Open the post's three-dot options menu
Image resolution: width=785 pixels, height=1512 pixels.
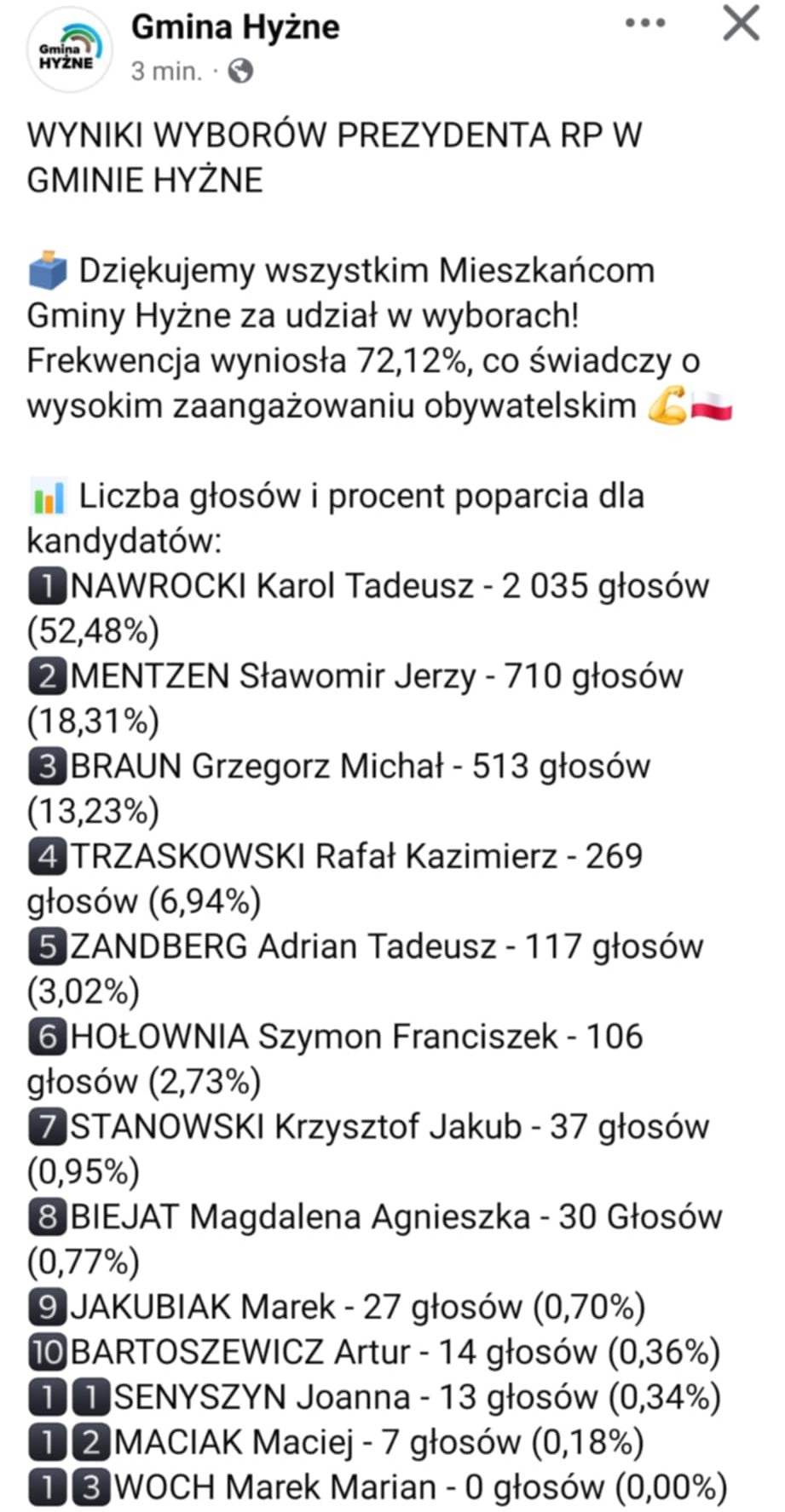coord(645,23)
